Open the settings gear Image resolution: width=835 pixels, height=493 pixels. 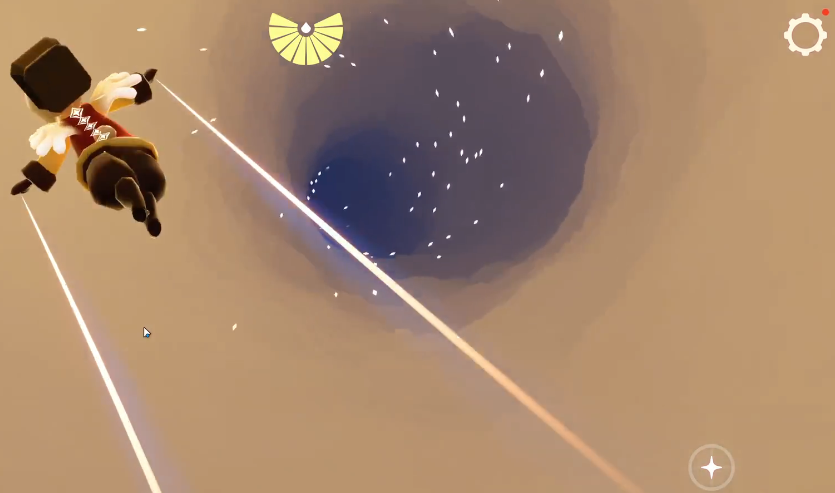804,35
